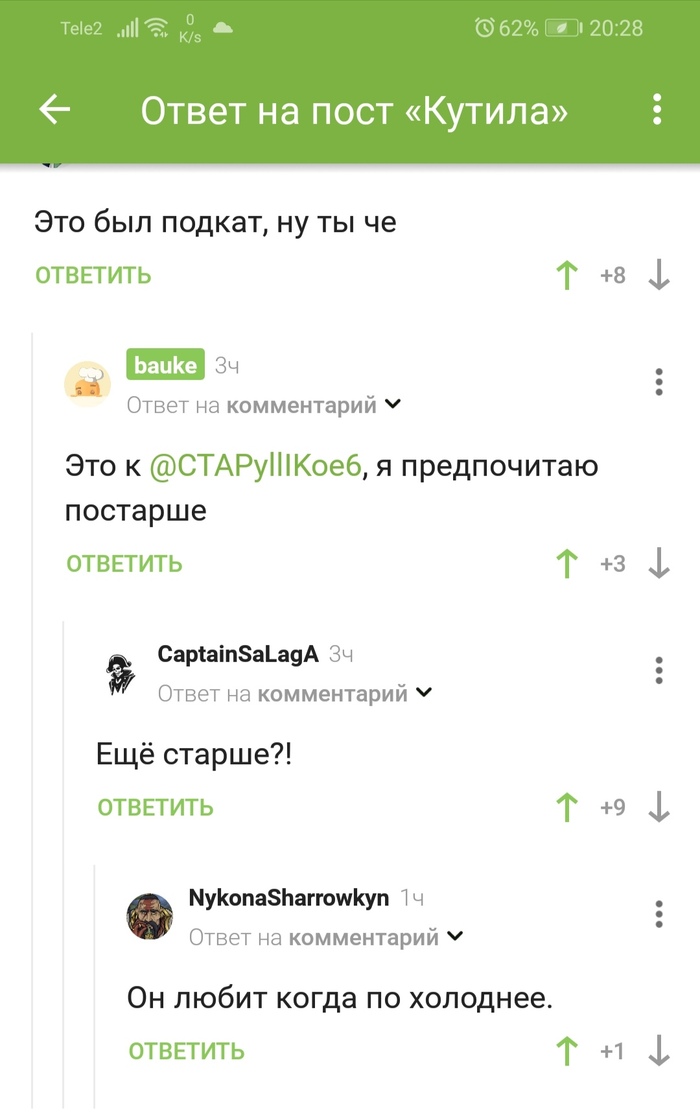Downvote bauke's comment
Screen dimensions: 700x1113
pyautogui.click(x=659, y=564)
